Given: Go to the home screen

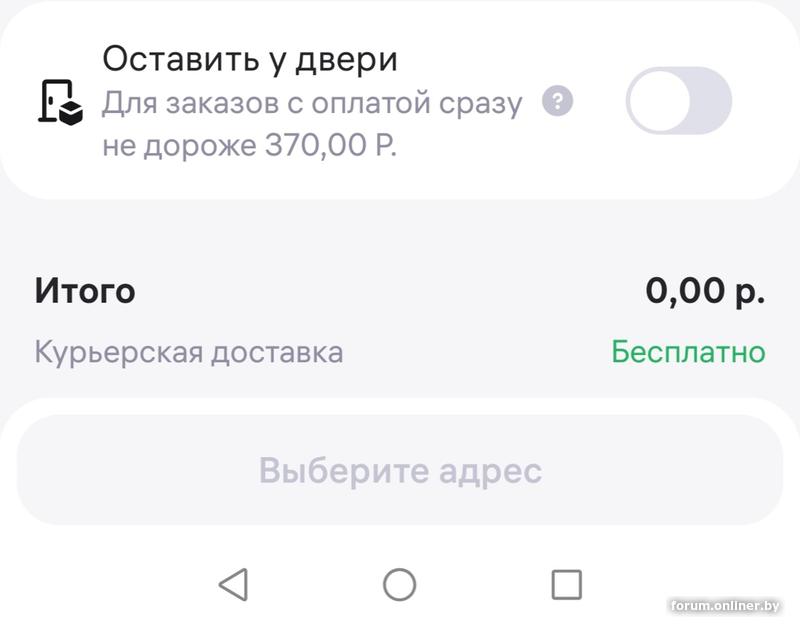Looking at the screenshot, I should click(x=399, y=584).
